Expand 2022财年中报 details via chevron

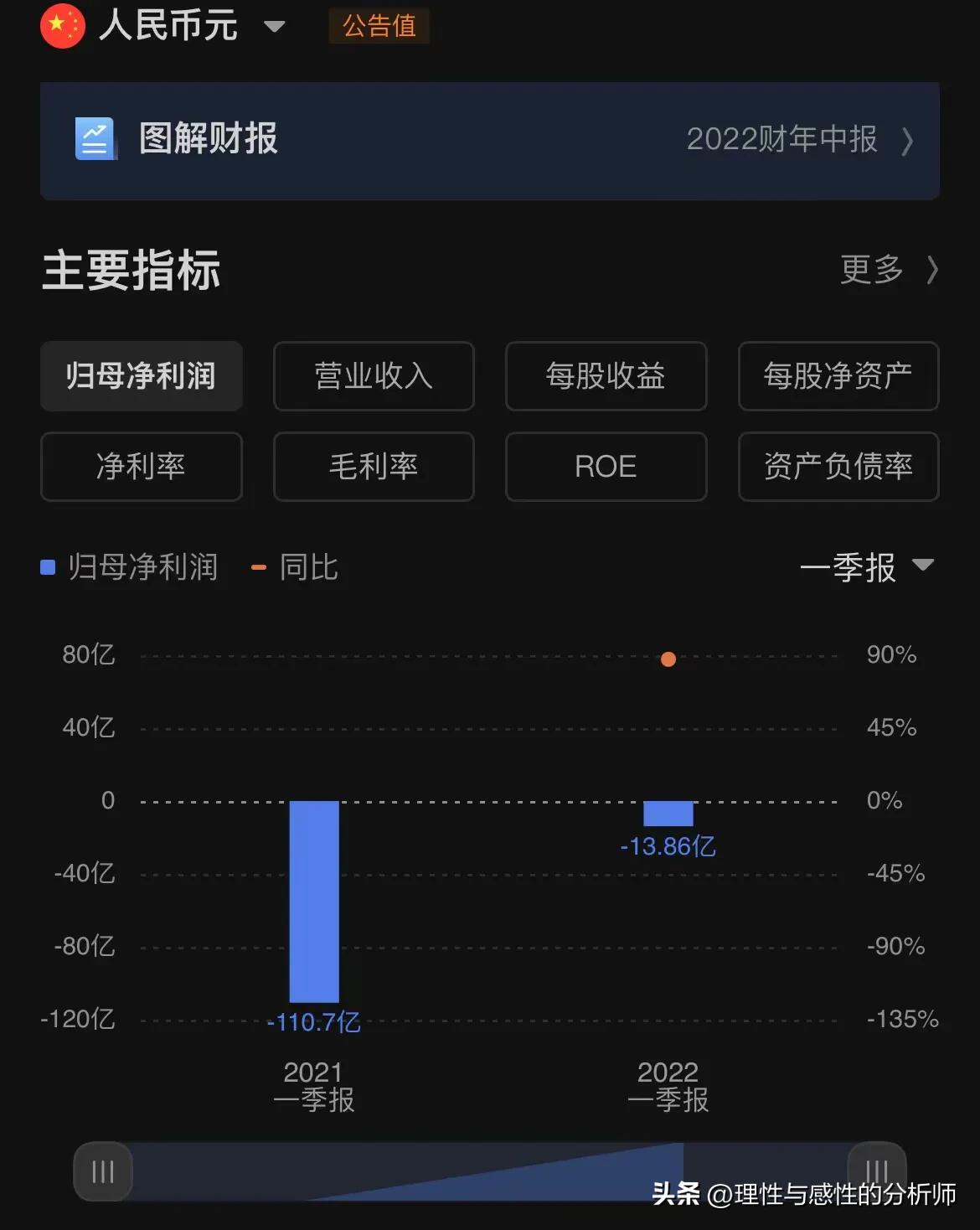908,142
